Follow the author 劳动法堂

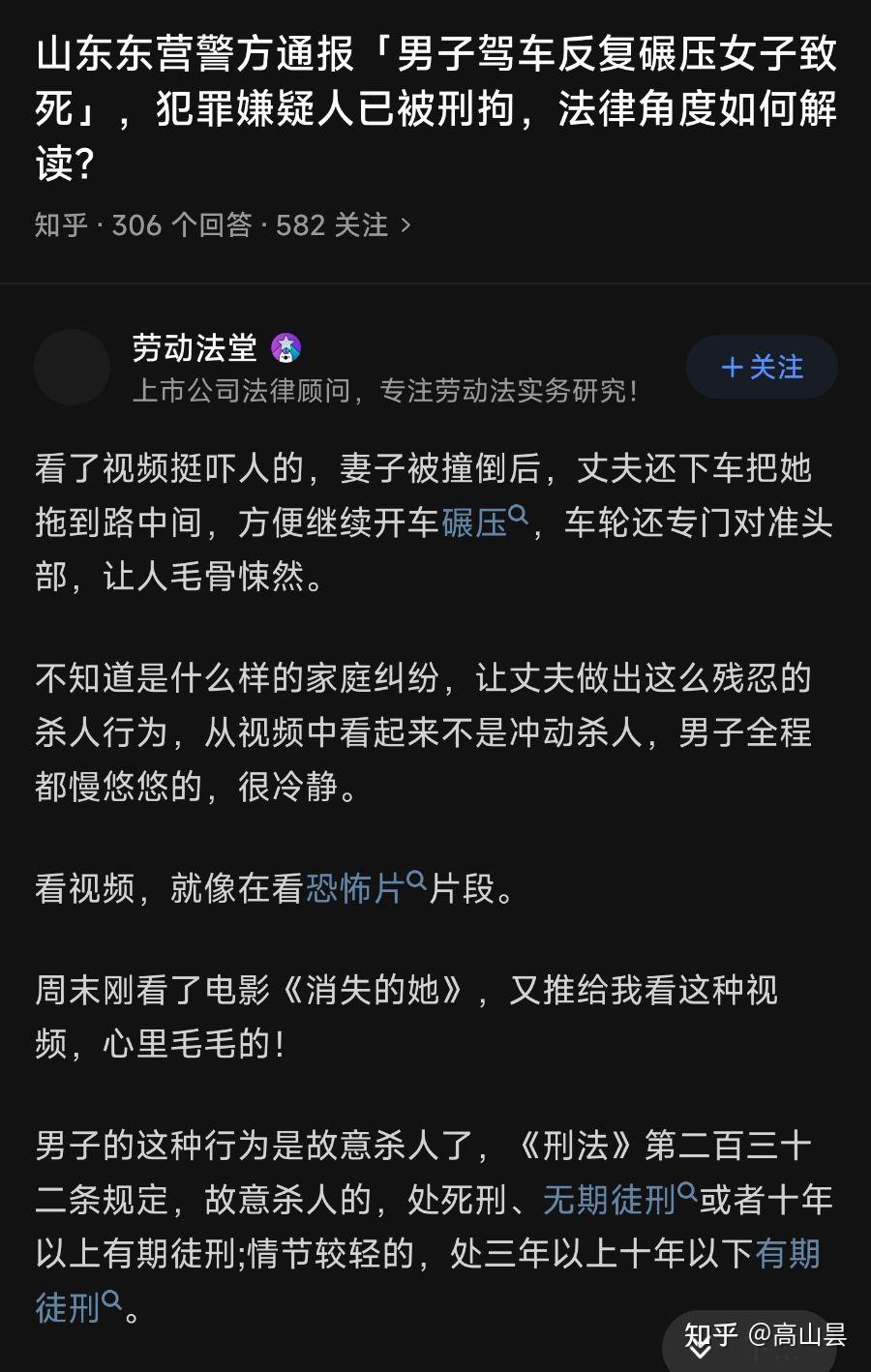tap(762, 368)
